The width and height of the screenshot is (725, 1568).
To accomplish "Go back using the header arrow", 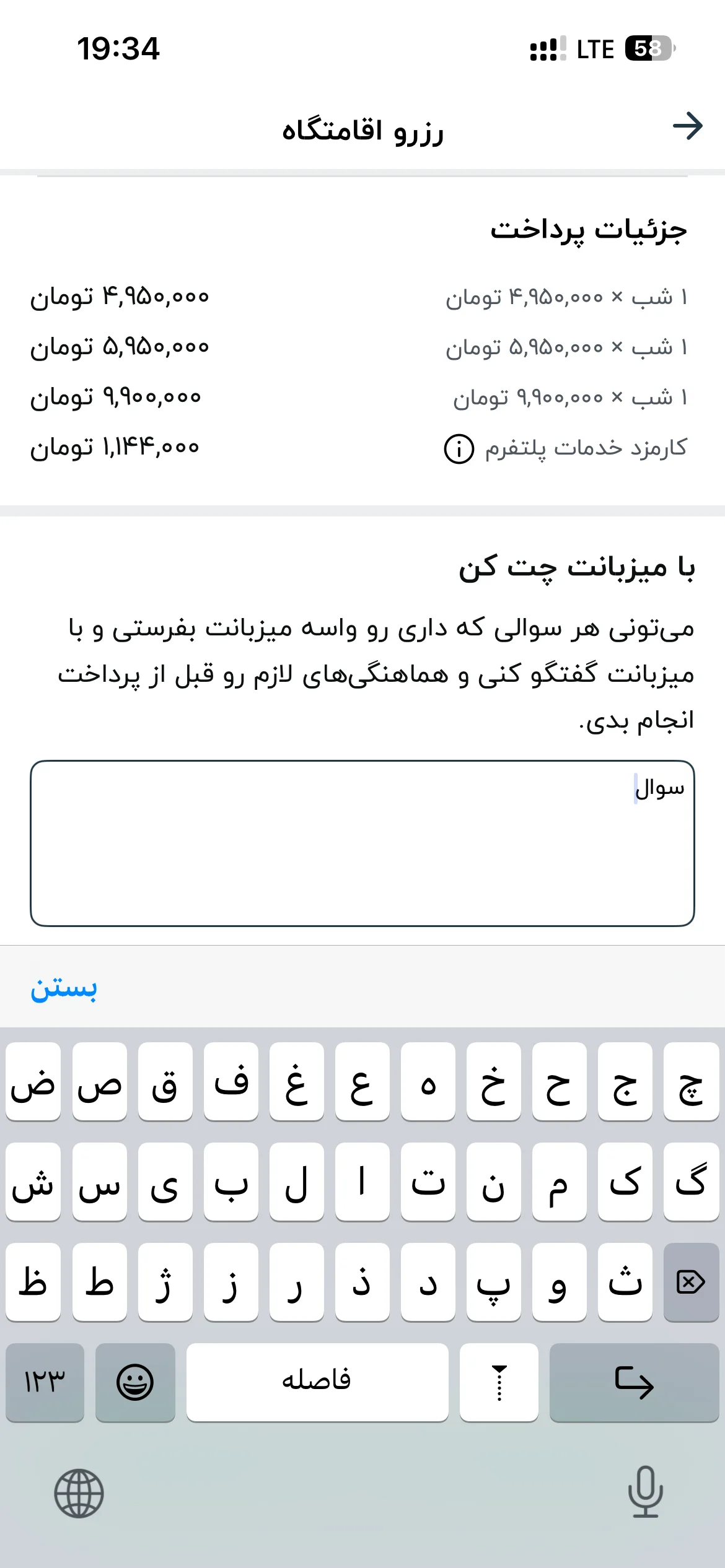I will [x=687, y=127].
